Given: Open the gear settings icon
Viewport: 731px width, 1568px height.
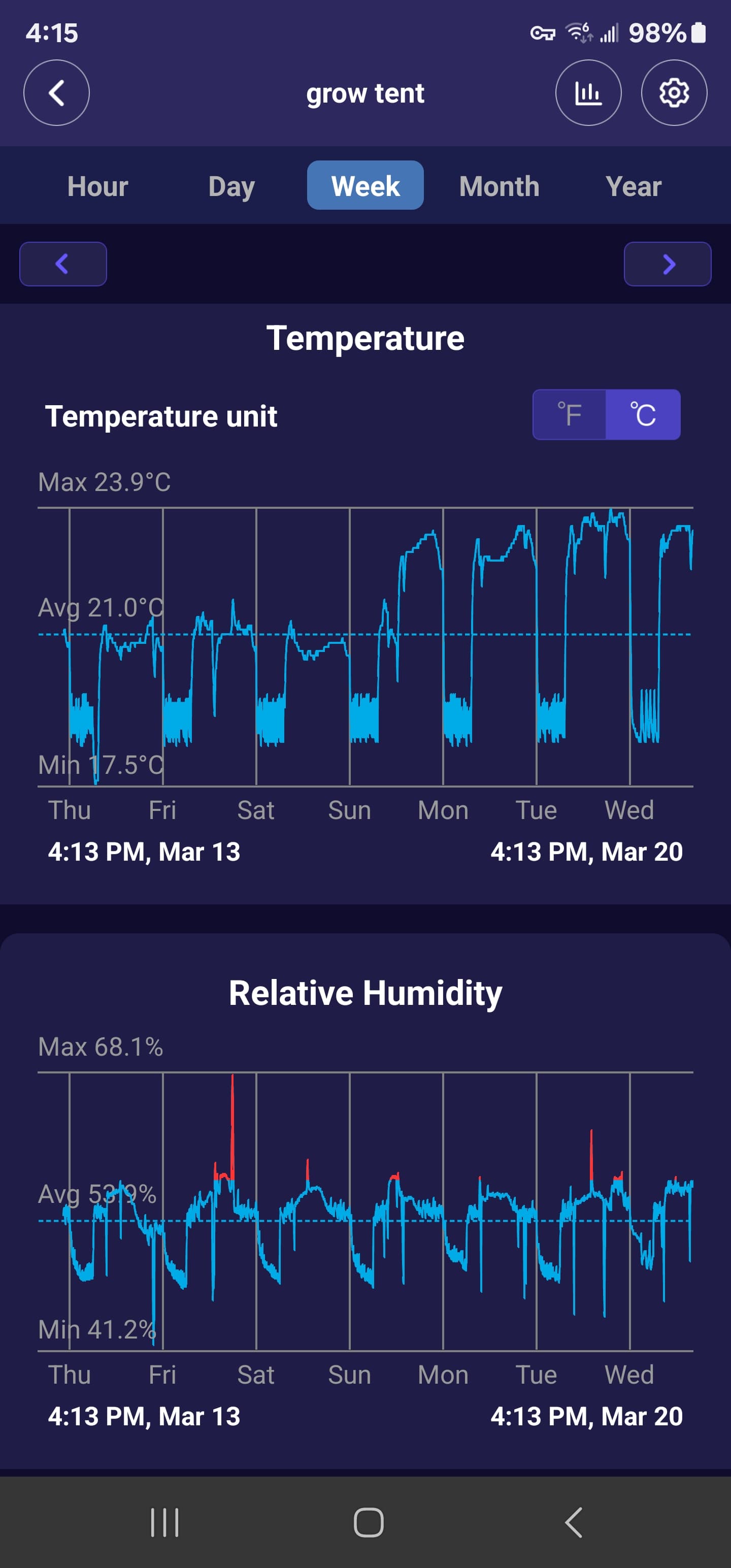Looking at the screenshot, I should pyautogui.click(x=674, y=93).
